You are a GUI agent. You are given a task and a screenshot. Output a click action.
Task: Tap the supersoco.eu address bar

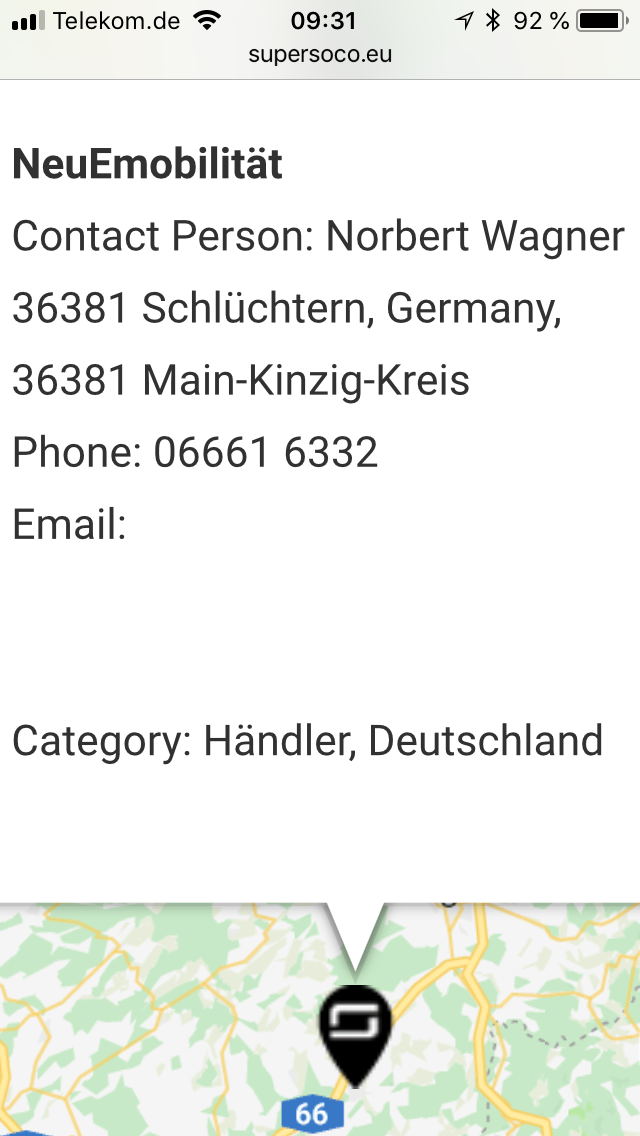click(x=320, y=55)
